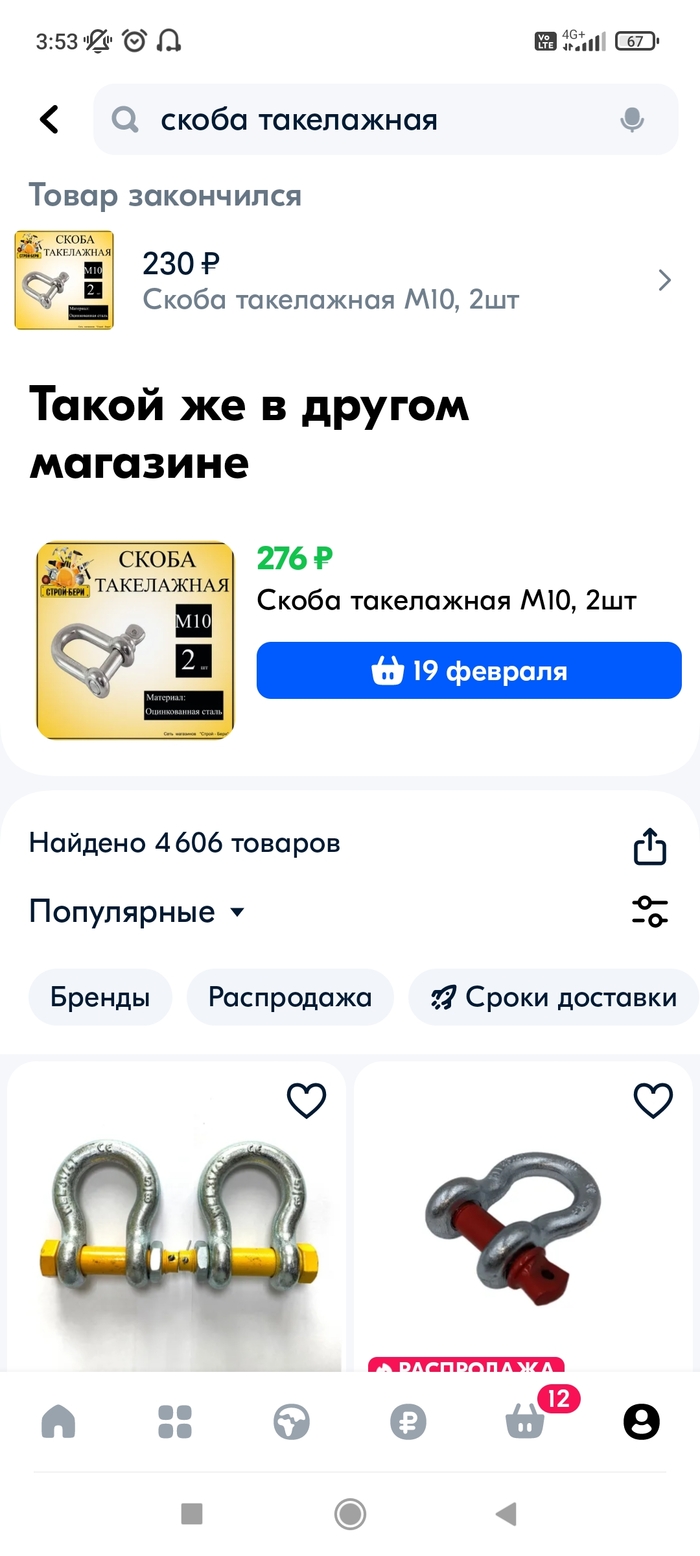The image size is (700, 1556).
Task: Switch to the home tab
Action: pyautogui.click(x=58, y=1421)
